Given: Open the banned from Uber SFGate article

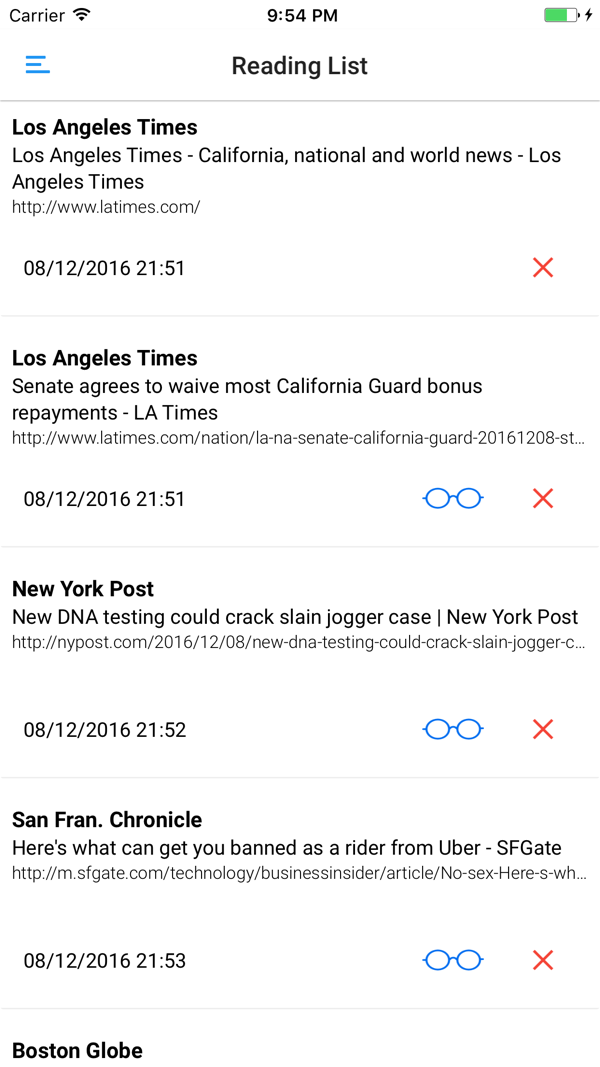Looking at the screenshot, I should 300,893.
